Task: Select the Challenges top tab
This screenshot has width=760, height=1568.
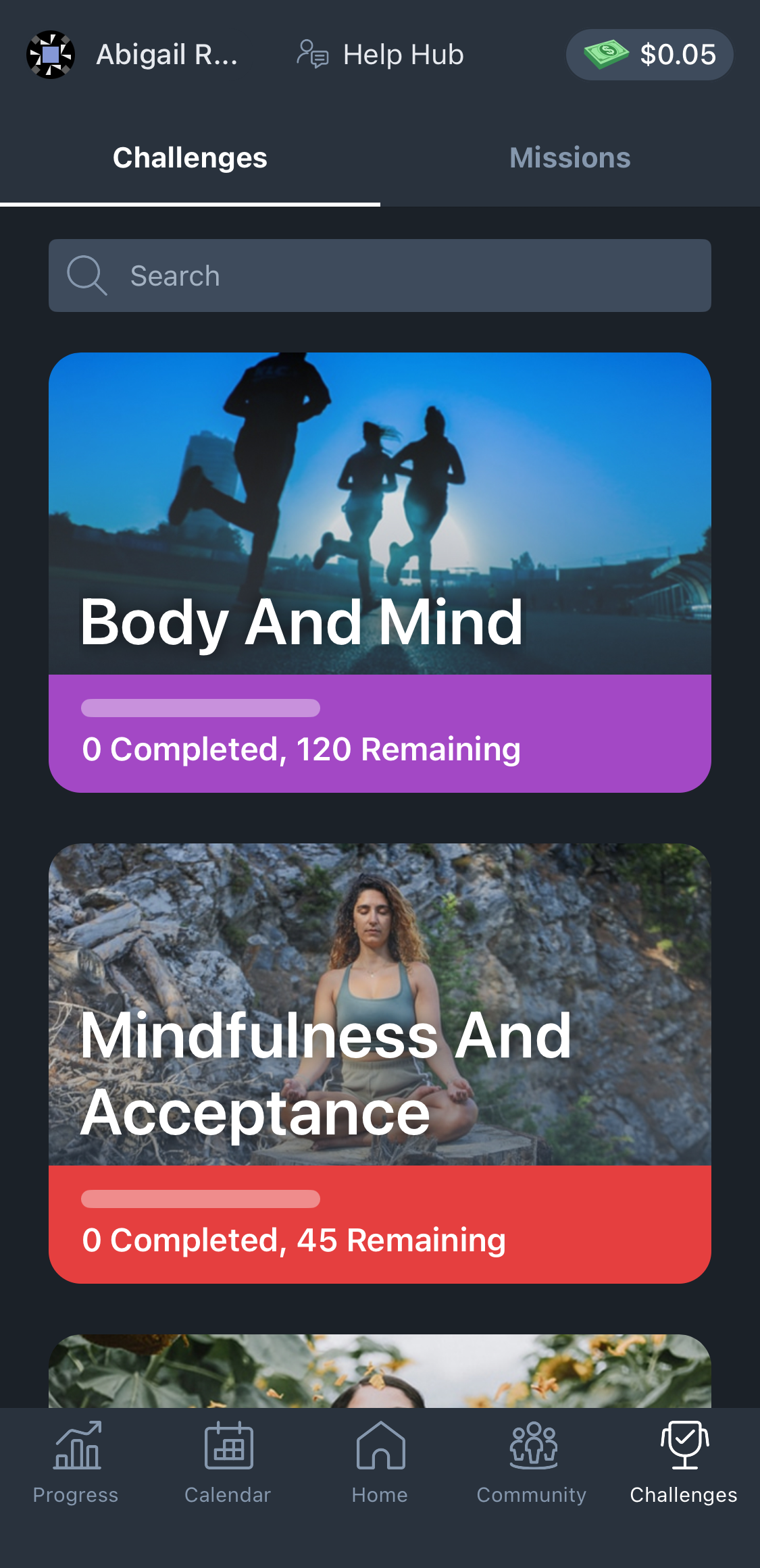Action: pyautogui.click(x=190, y=158)
